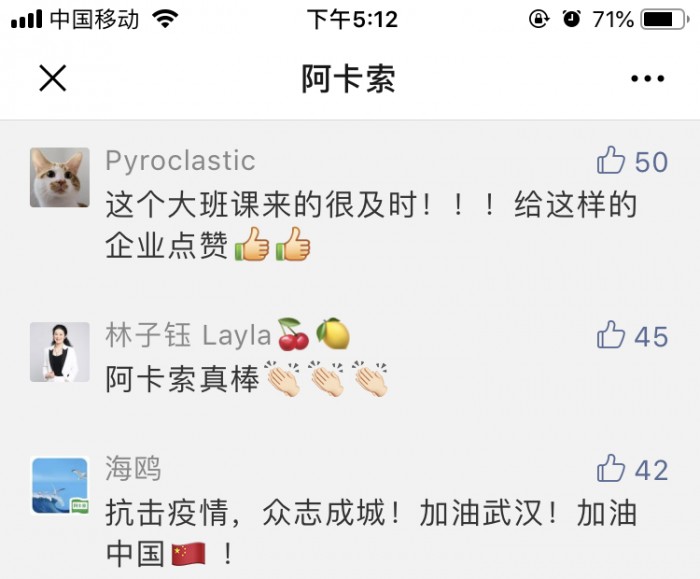Close the 阿卡索 article page

[52, 78]
